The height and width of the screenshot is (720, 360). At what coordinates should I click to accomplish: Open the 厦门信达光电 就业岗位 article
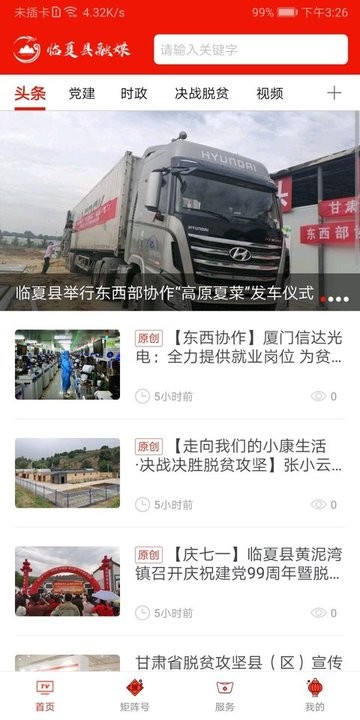pos(180,365)
